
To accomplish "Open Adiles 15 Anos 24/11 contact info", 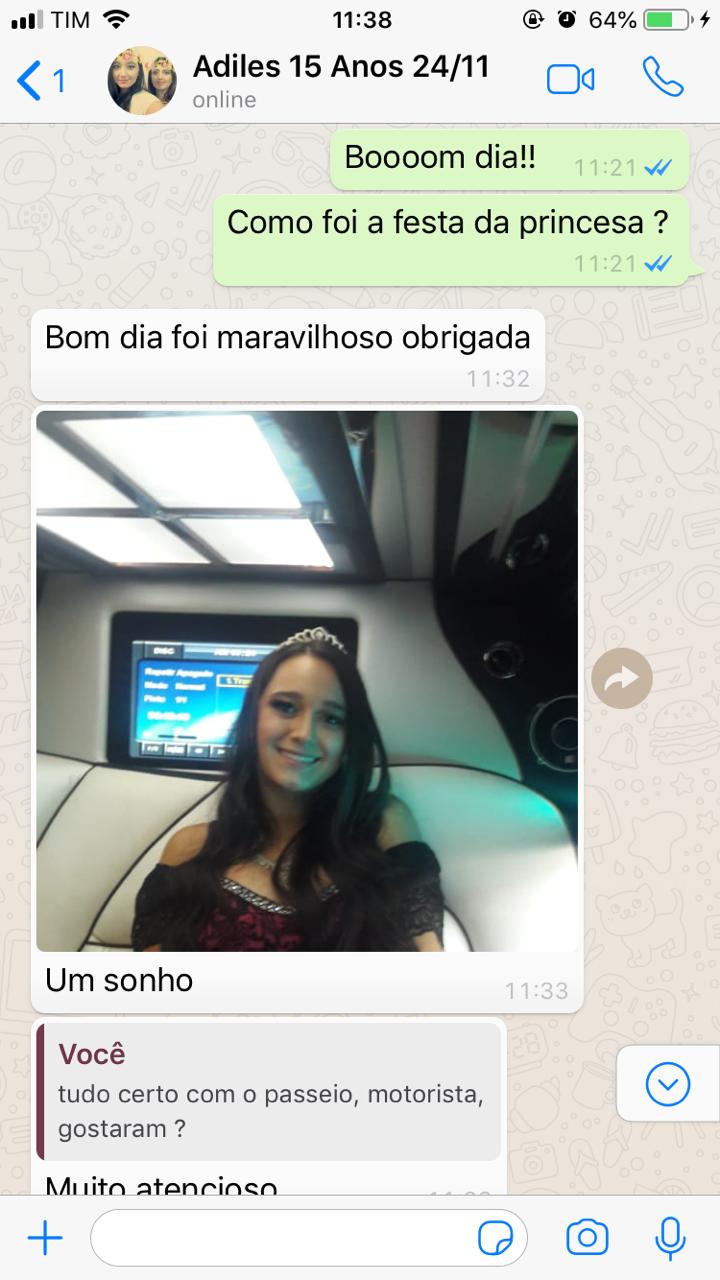I will [x=340, y=80].
